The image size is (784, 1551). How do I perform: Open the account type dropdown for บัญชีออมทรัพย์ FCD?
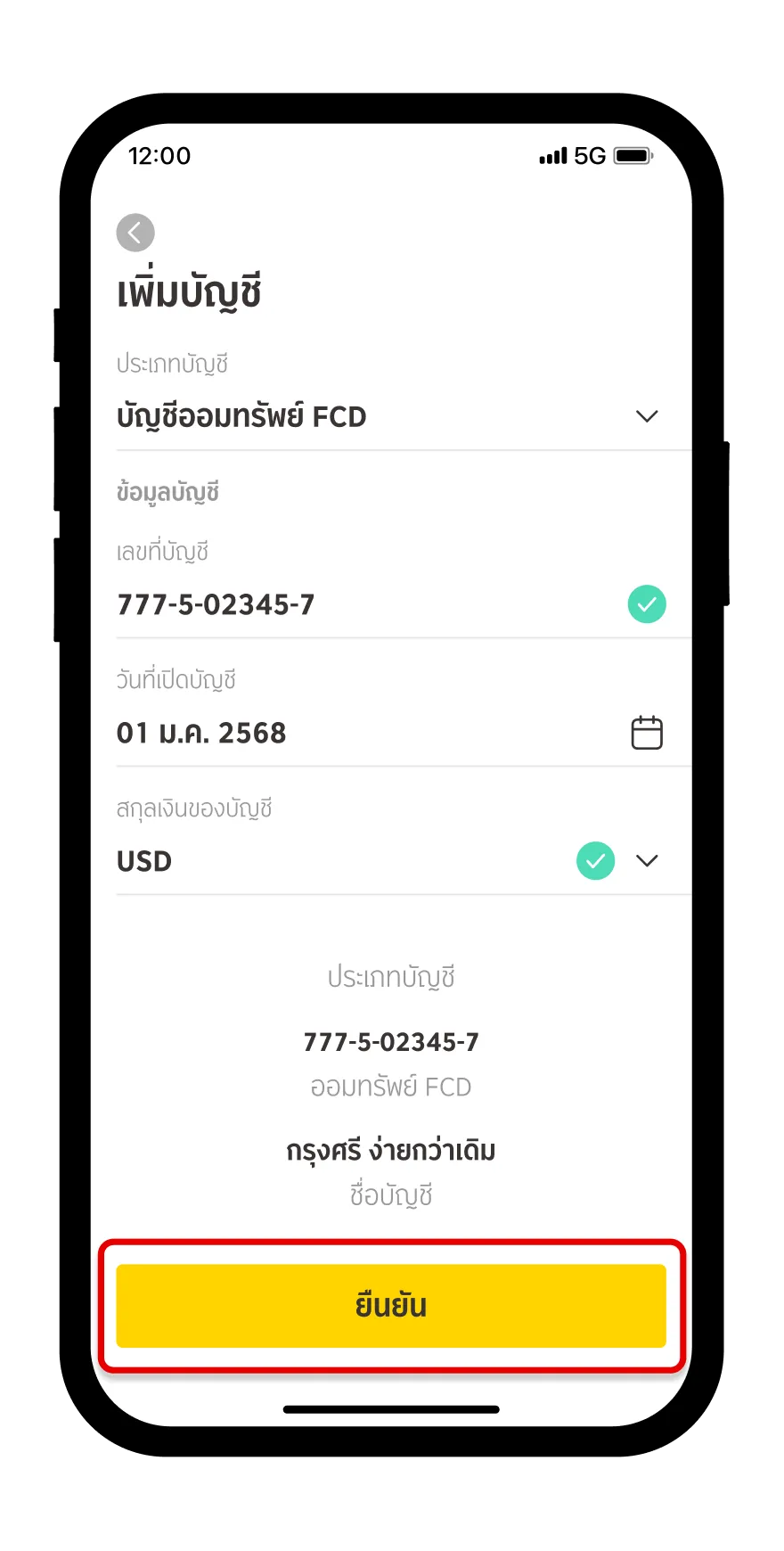pos(648,415)
